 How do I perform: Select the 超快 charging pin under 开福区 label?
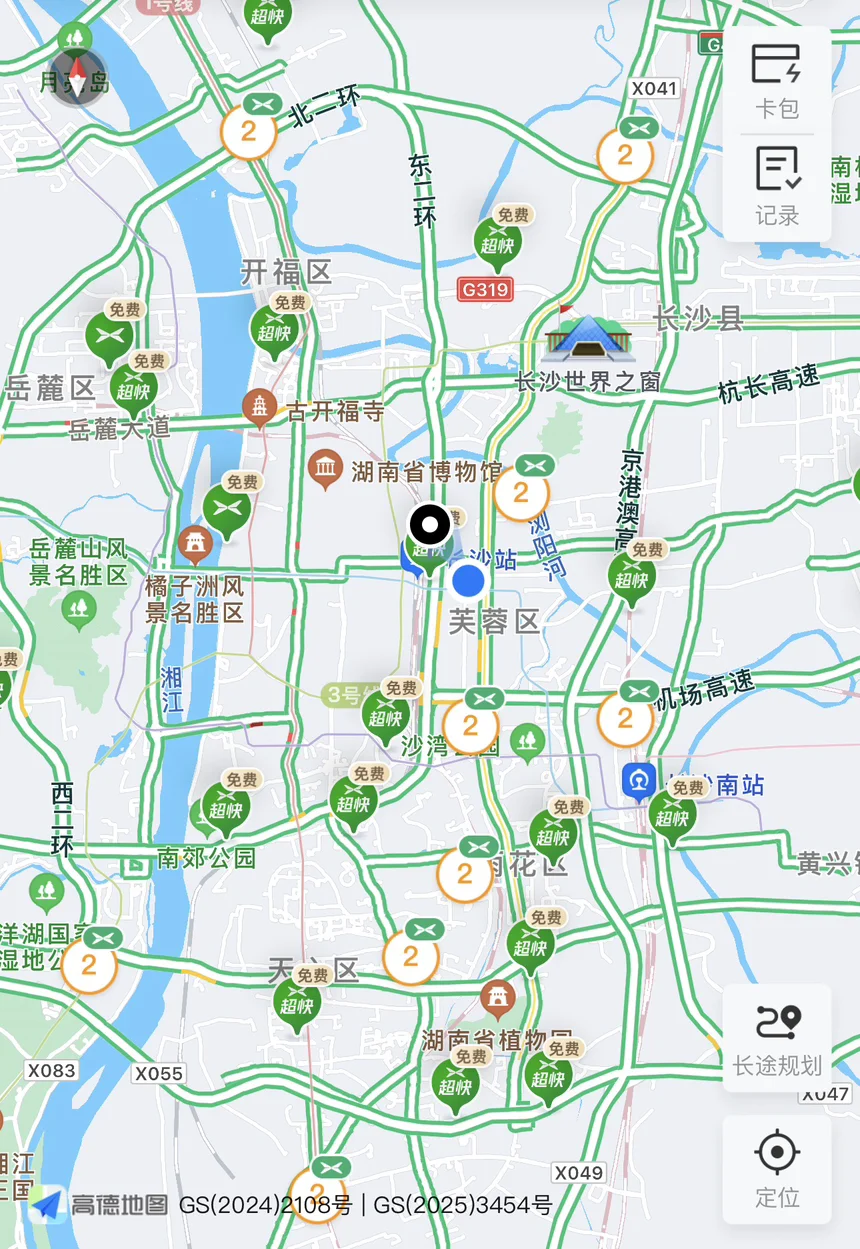click(275, 328)
